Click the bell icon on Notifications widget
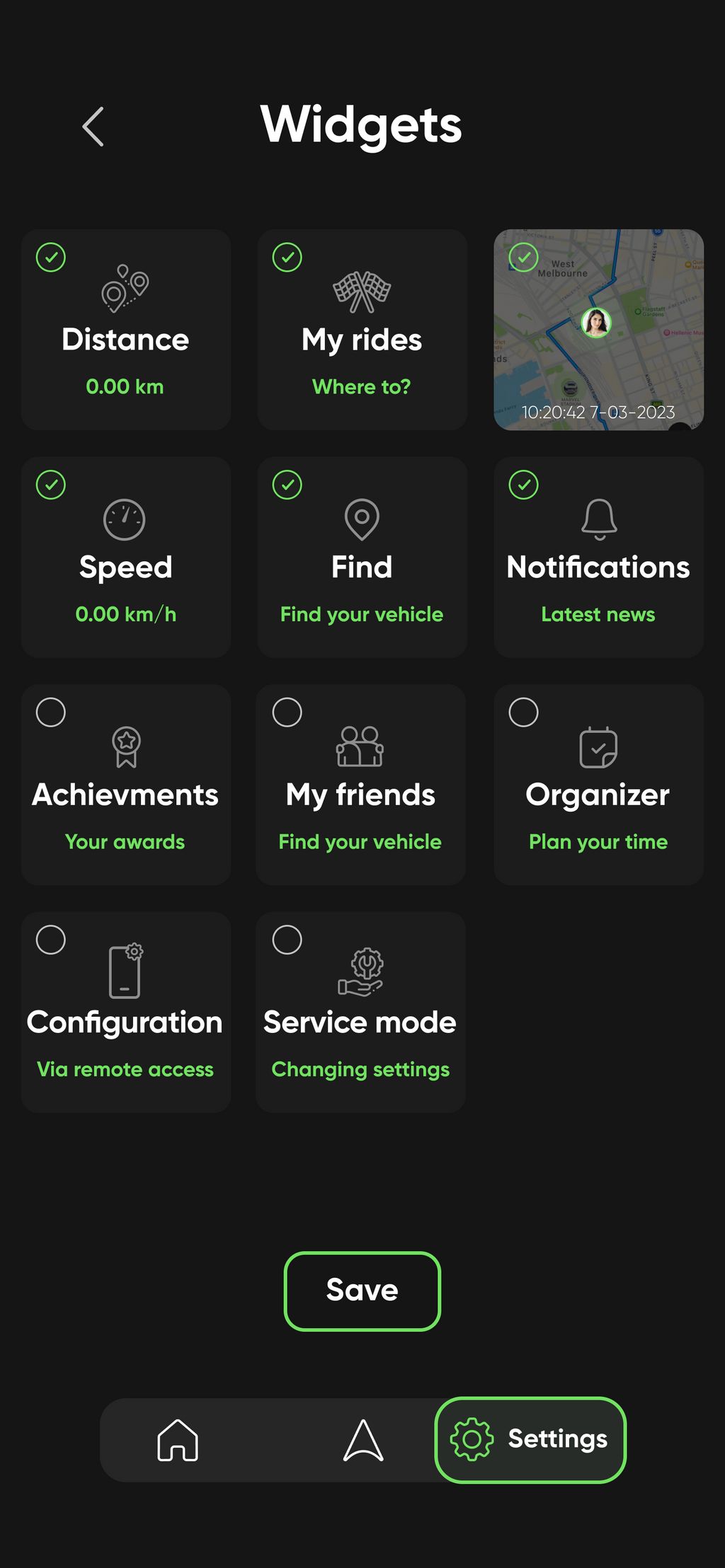This screenshot has height=1568, width=725. point(598,520)
